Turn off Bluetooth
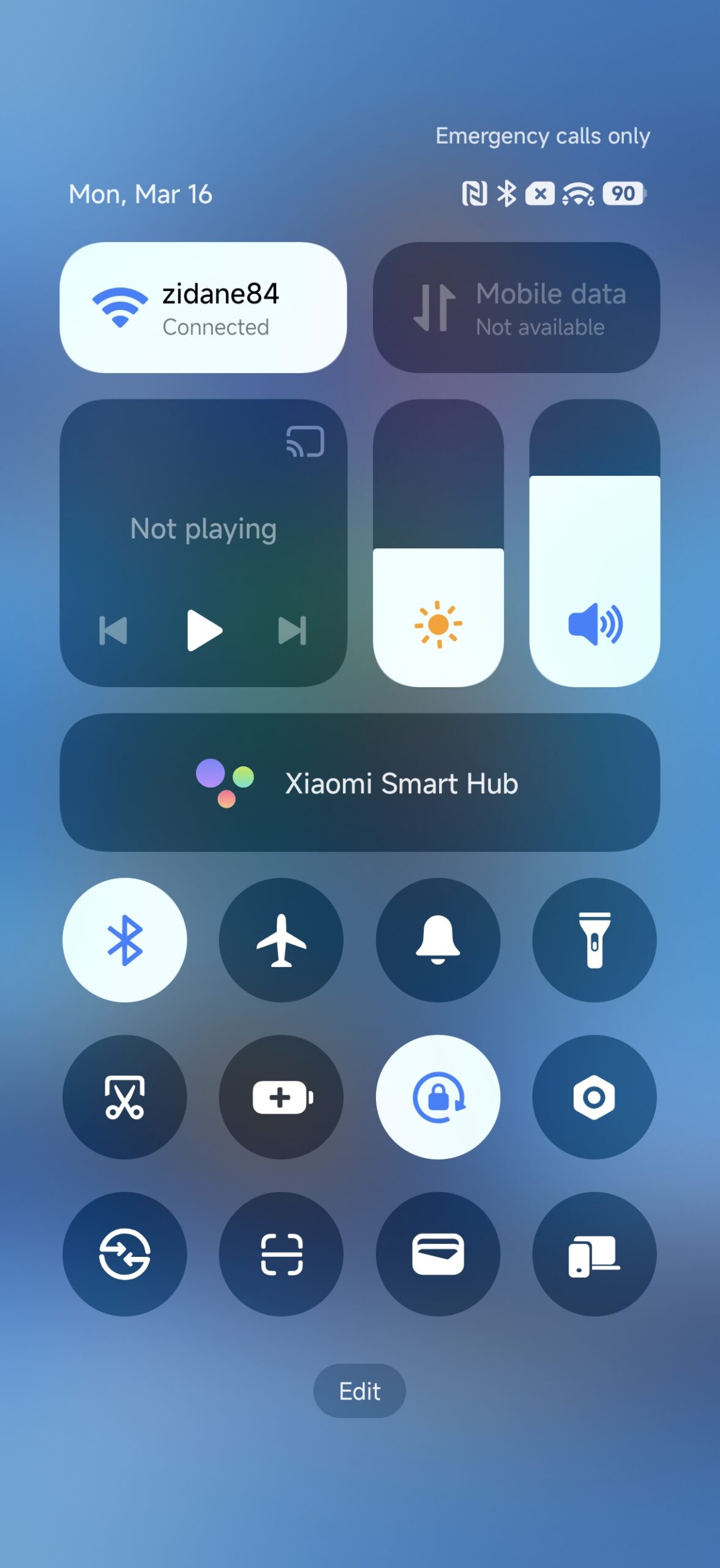Viewport: 720px width, 1568px height. (x=125, y=940)
